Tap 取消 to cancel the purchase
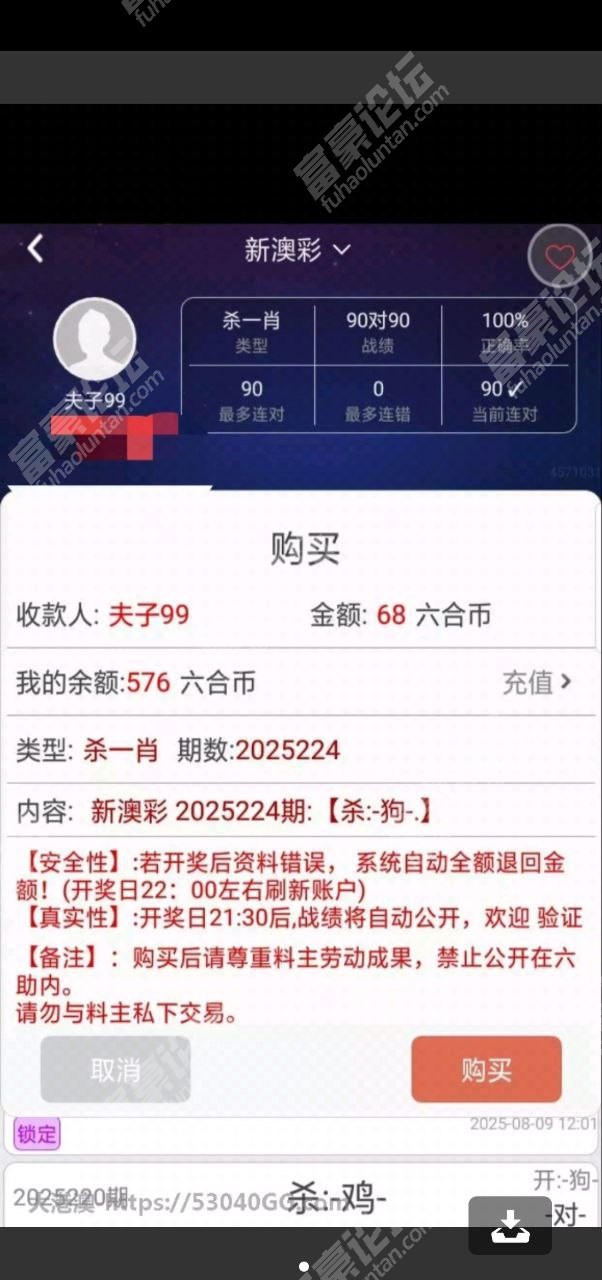This screenshot has height=1280, width=602. click(115, 1069)
